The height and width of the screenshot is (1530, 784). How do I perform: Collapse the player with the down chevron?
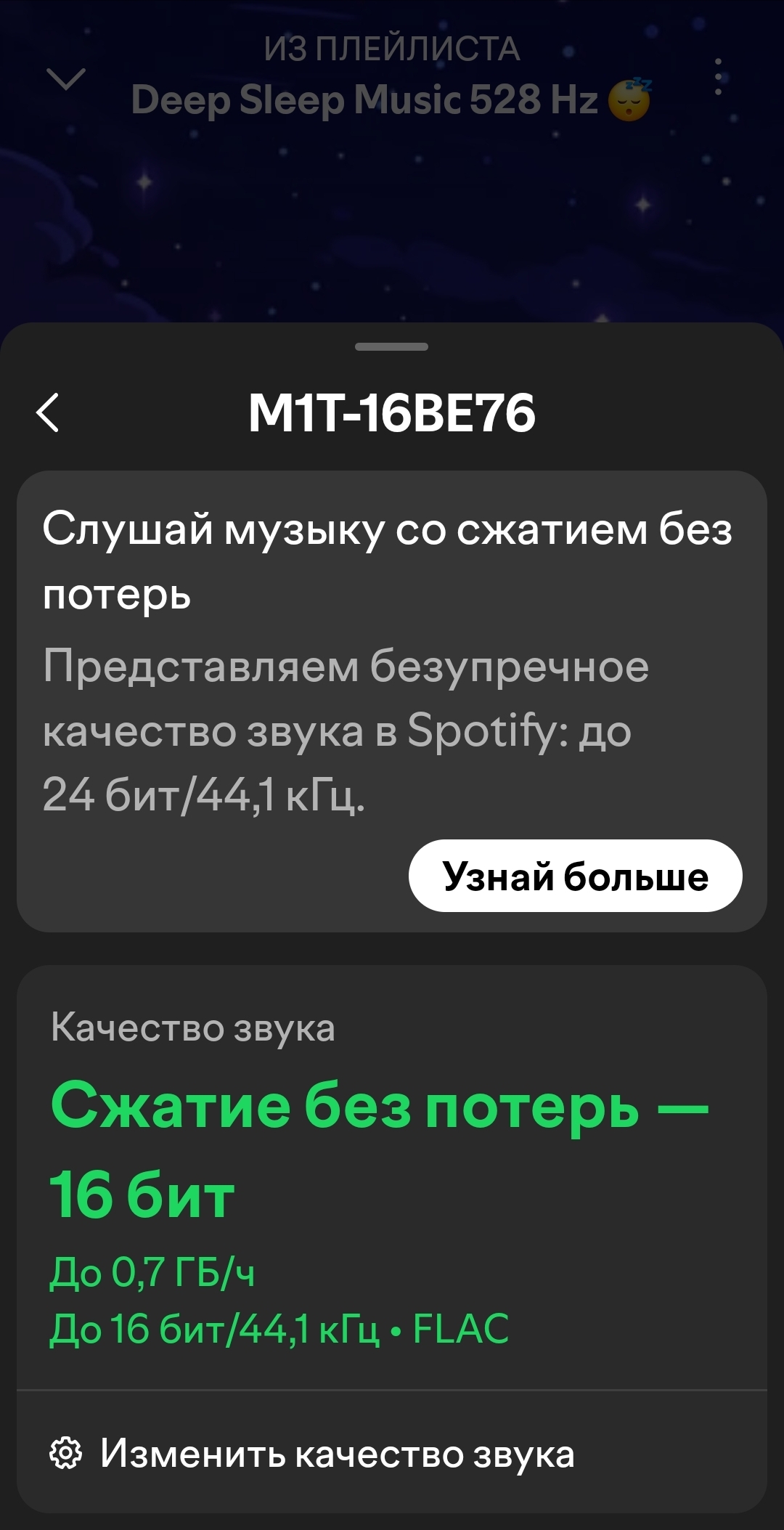point(65,78)
